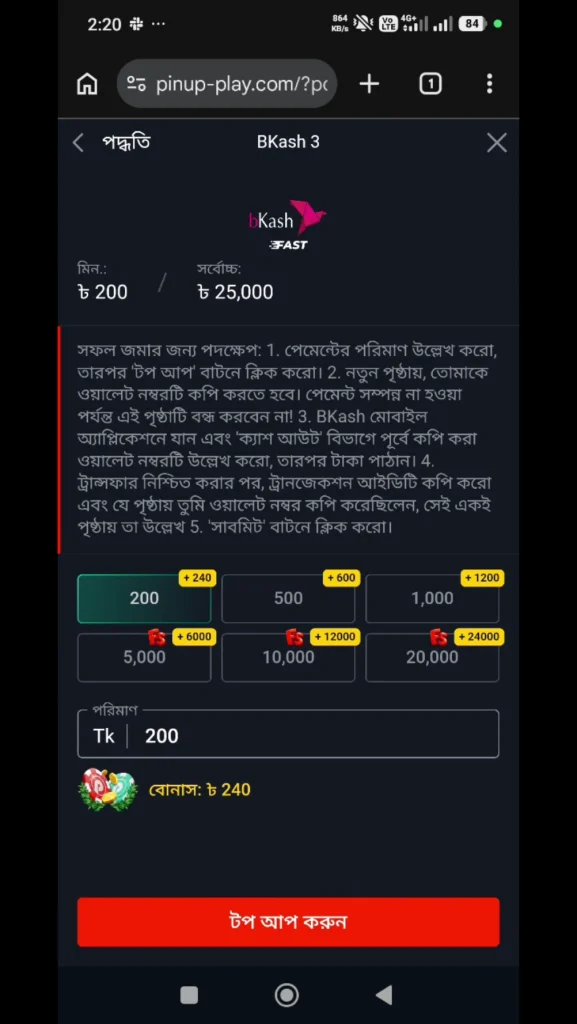This screenshot has height=1024, width=577.
Task: Close the BKash 3 deposit panel
Action: [x=497, y=143]
